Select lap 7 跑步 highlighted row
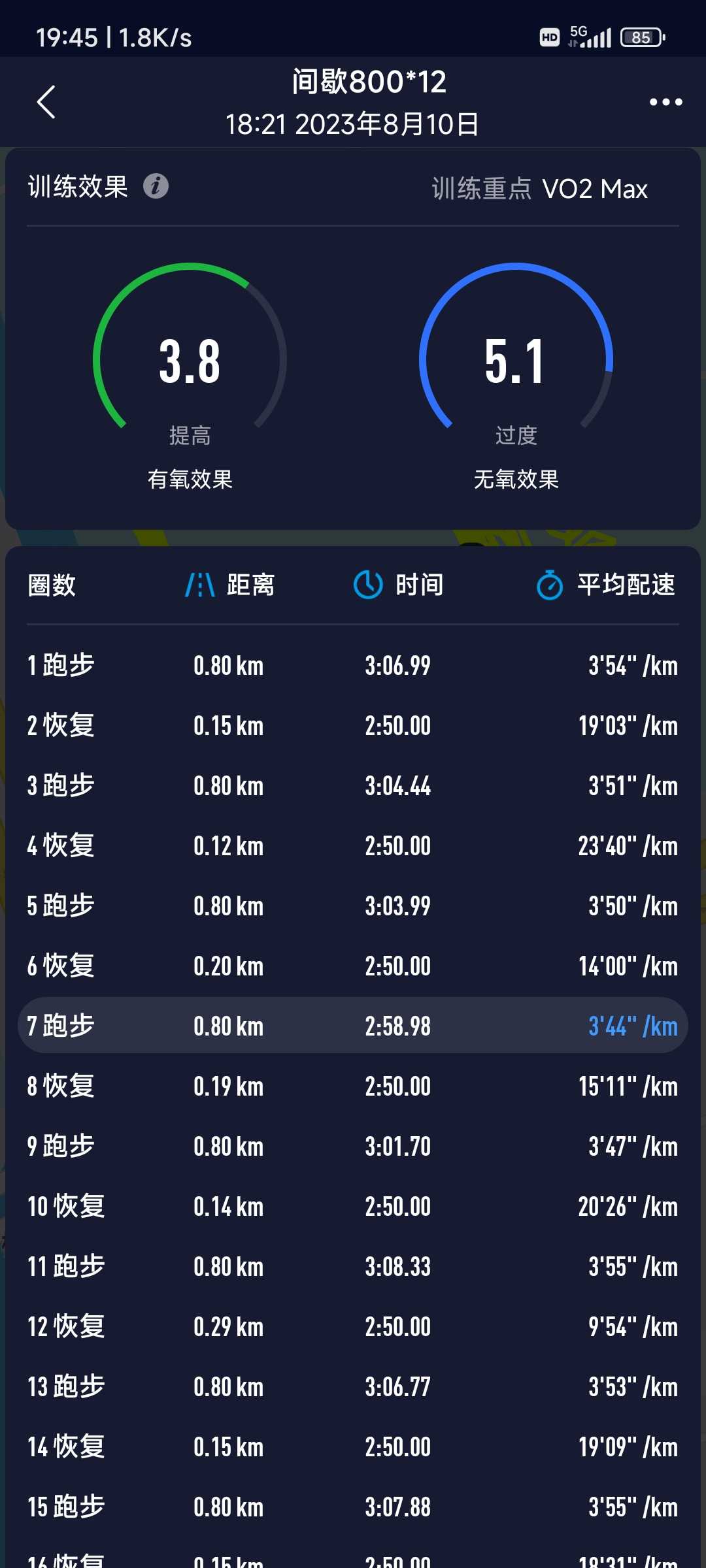This screenshot has height=1568, width=706. tap(353, 1026)
